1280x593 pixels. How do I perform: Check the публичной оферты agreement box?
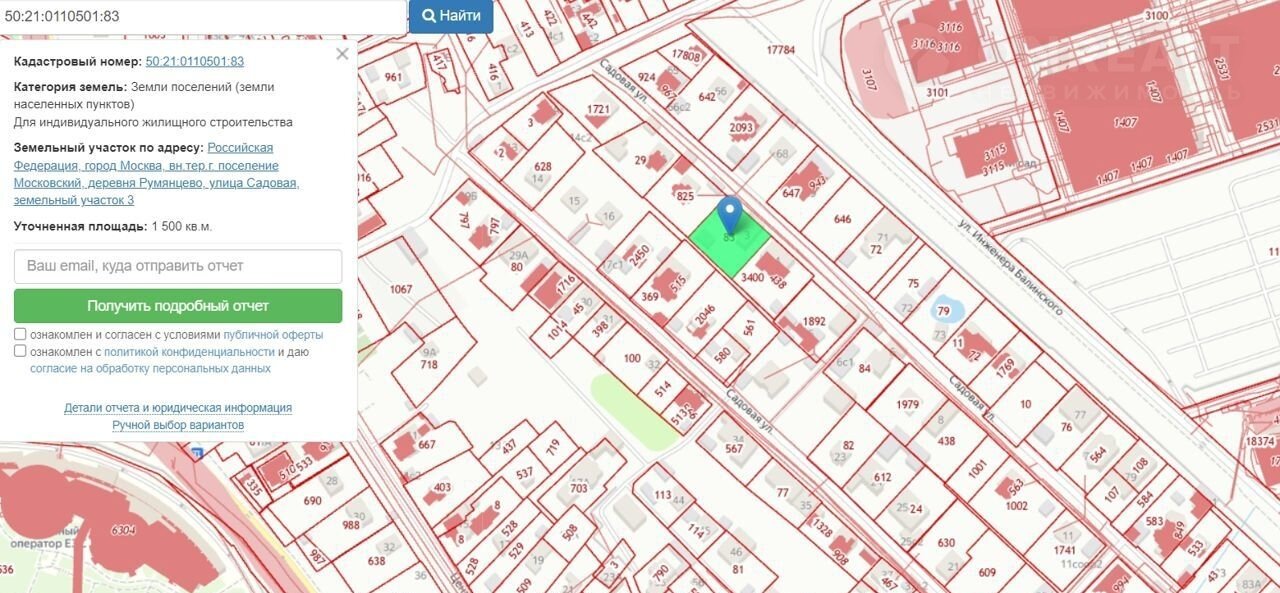tap(20, 334)
